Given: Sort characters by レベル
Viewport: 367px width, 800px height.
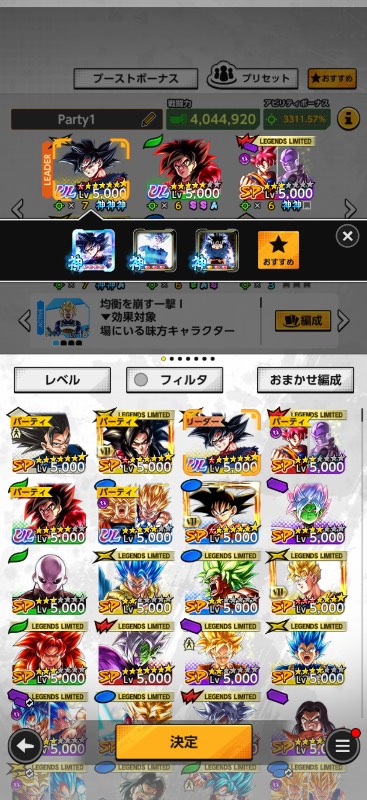Looking at the screenshot, I should (62, 380).
